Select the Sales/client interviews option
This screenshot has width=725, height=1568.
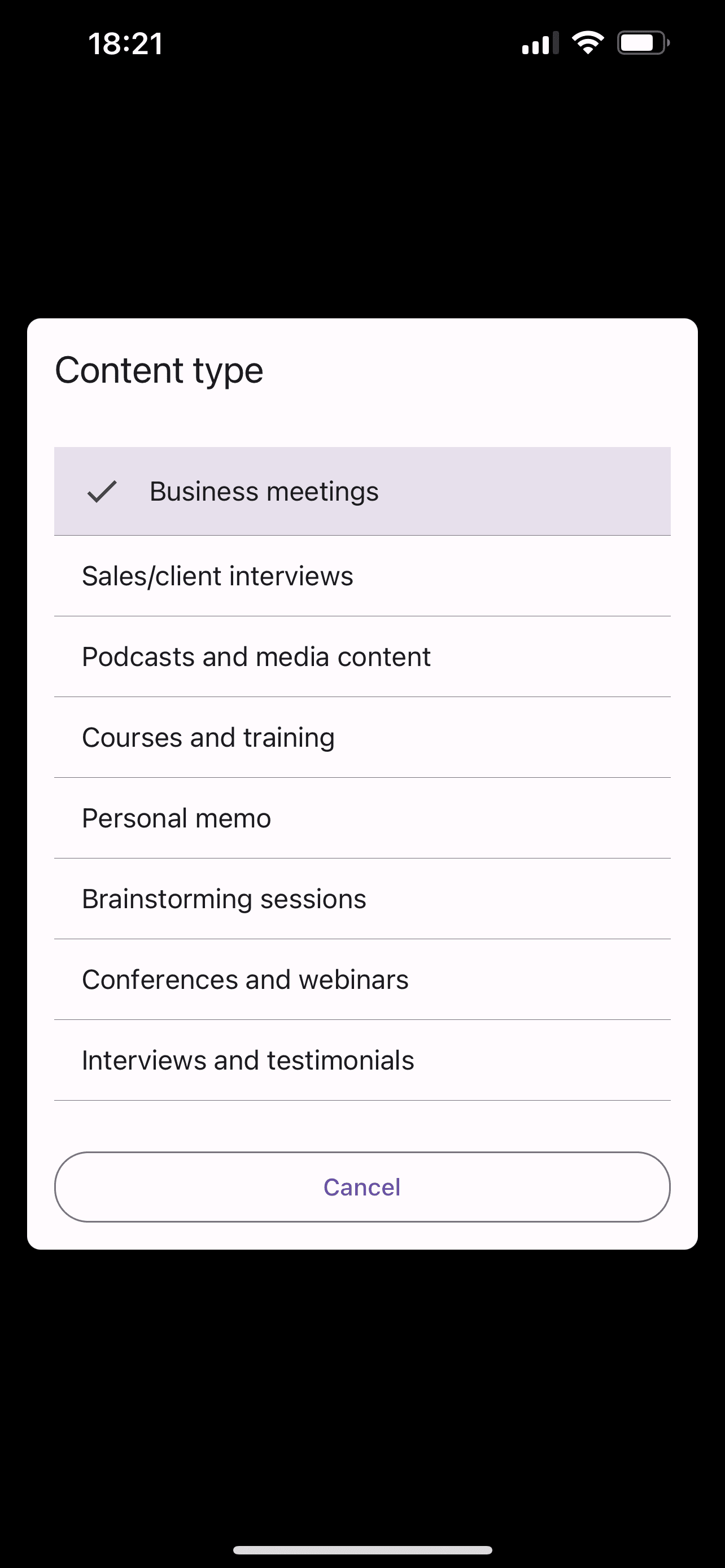point(217,575)
